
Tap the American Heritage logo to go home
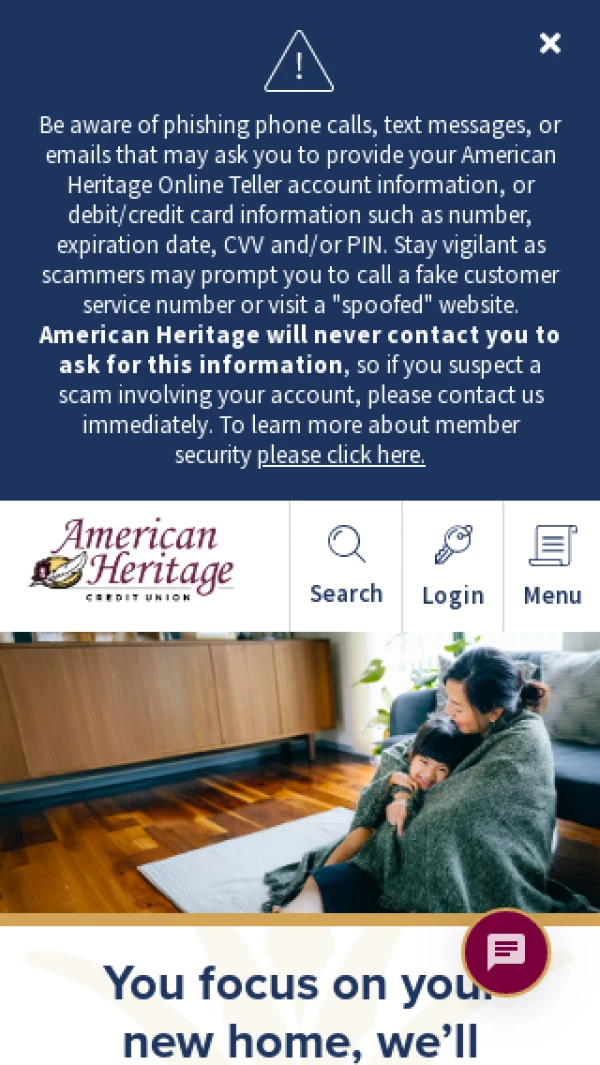[x=131, y=558]
